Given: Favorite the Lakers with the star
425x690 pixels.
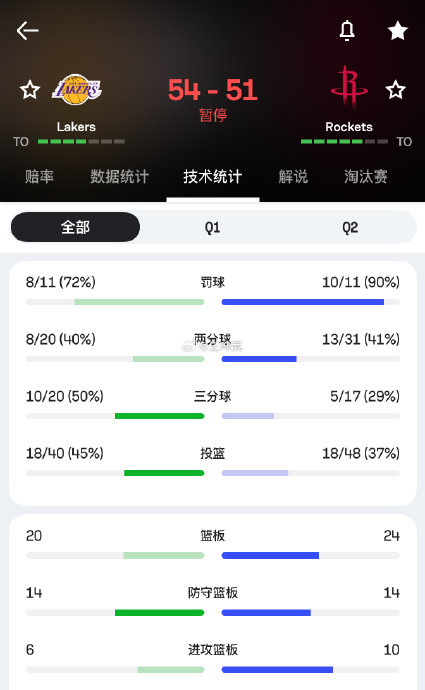Looking at the screenshot, I should (x=30, y=90).
